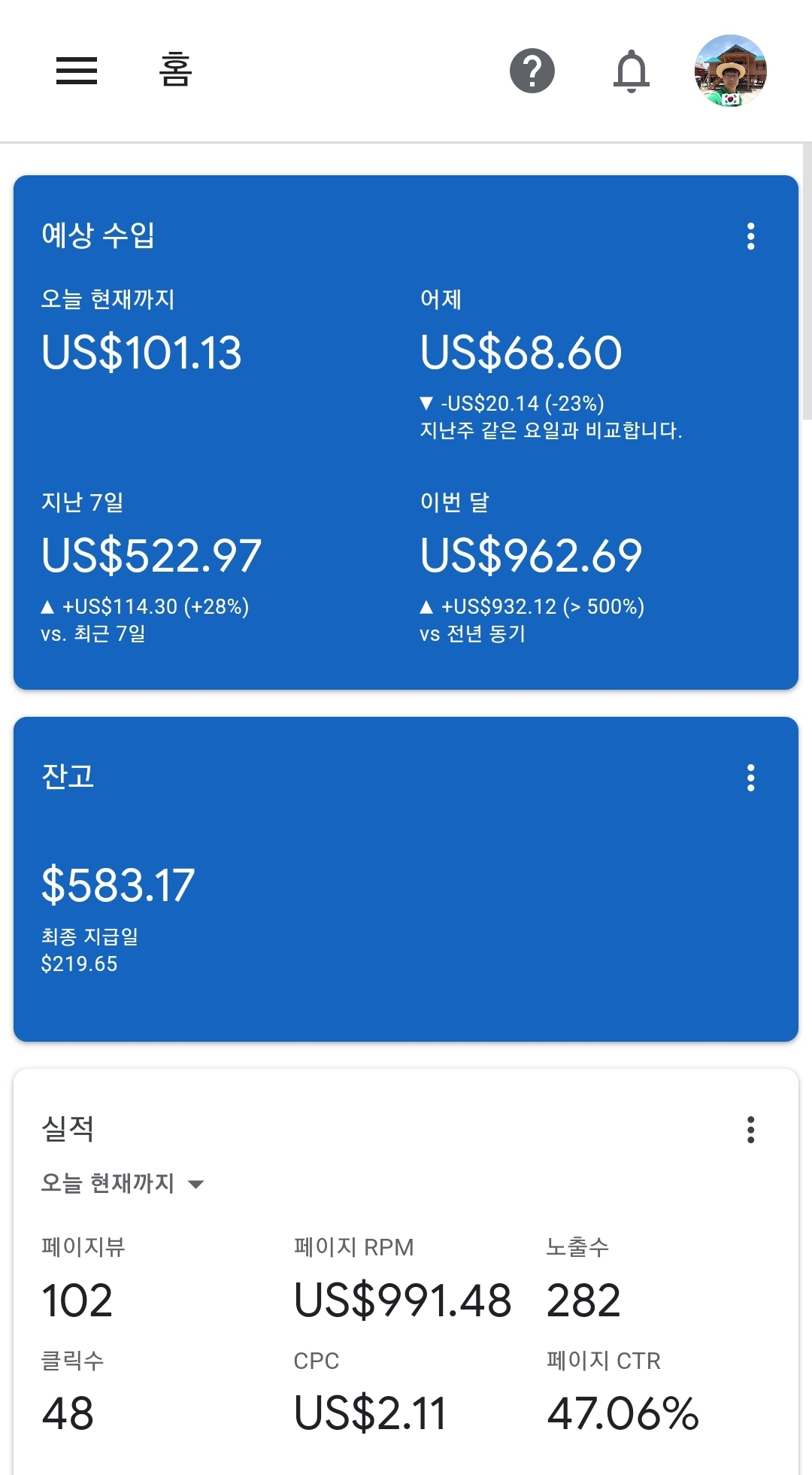Open the overflow menu on 예상 수입 card

coord(750,236)
